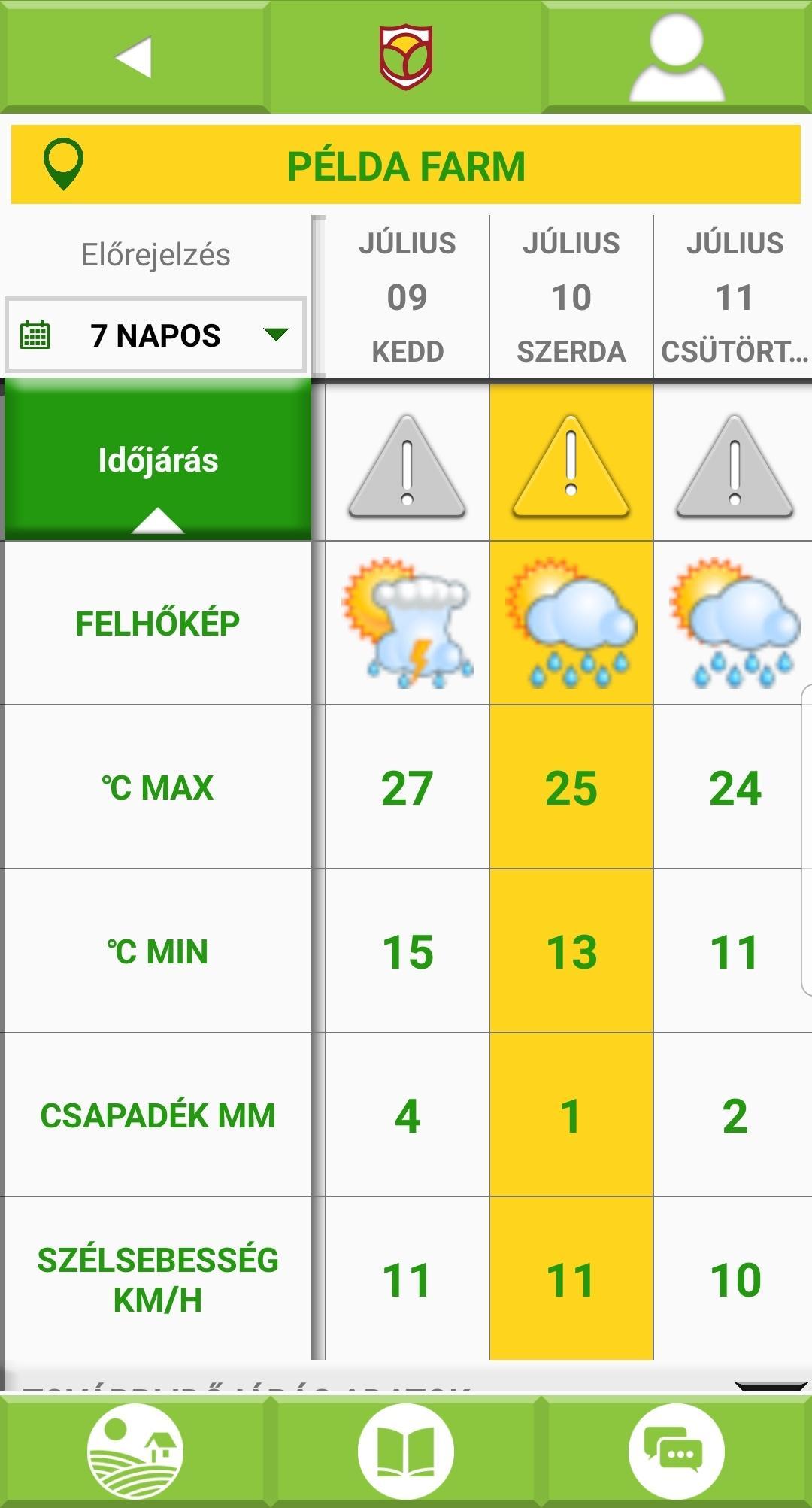Open the farm tab in the bottom bar
Viewport: 812px width, 1508px height.
point(135,1452)
